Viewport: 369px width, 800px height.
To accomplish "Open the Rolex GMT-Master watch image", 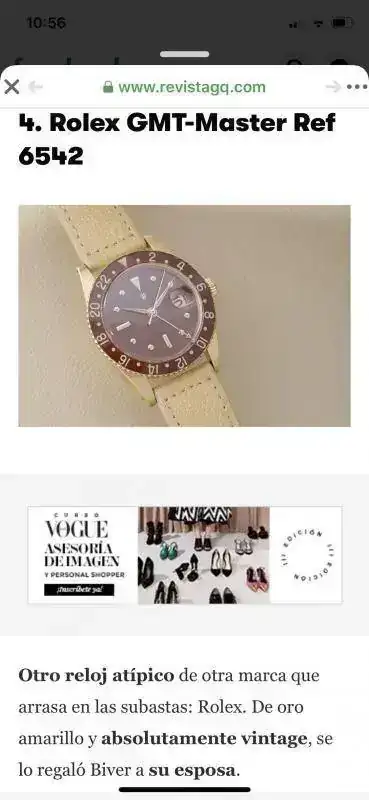I will click(x=184, y=316).
